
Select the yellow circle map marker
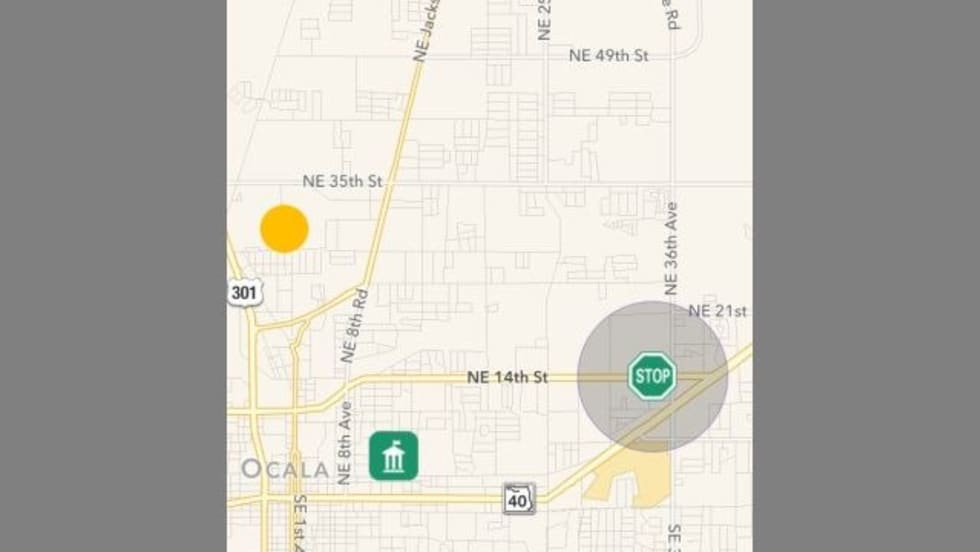point(284,229)
